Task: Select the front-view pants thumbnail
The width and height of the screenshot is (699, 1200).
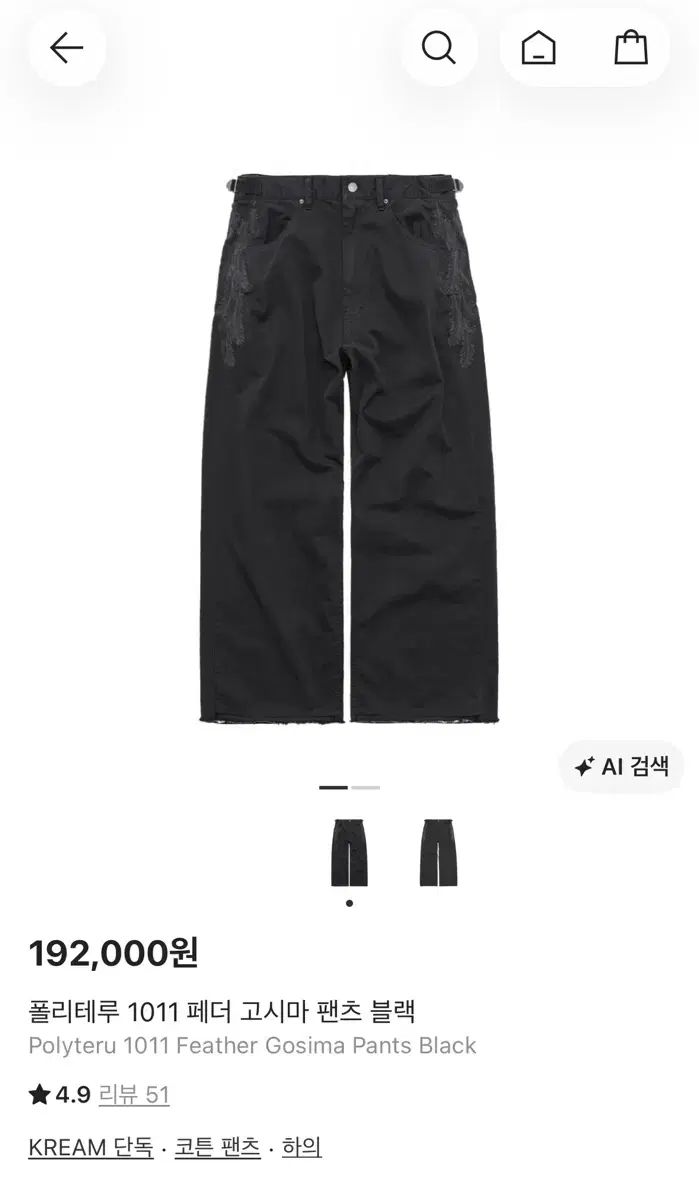Action: [349, 852]
